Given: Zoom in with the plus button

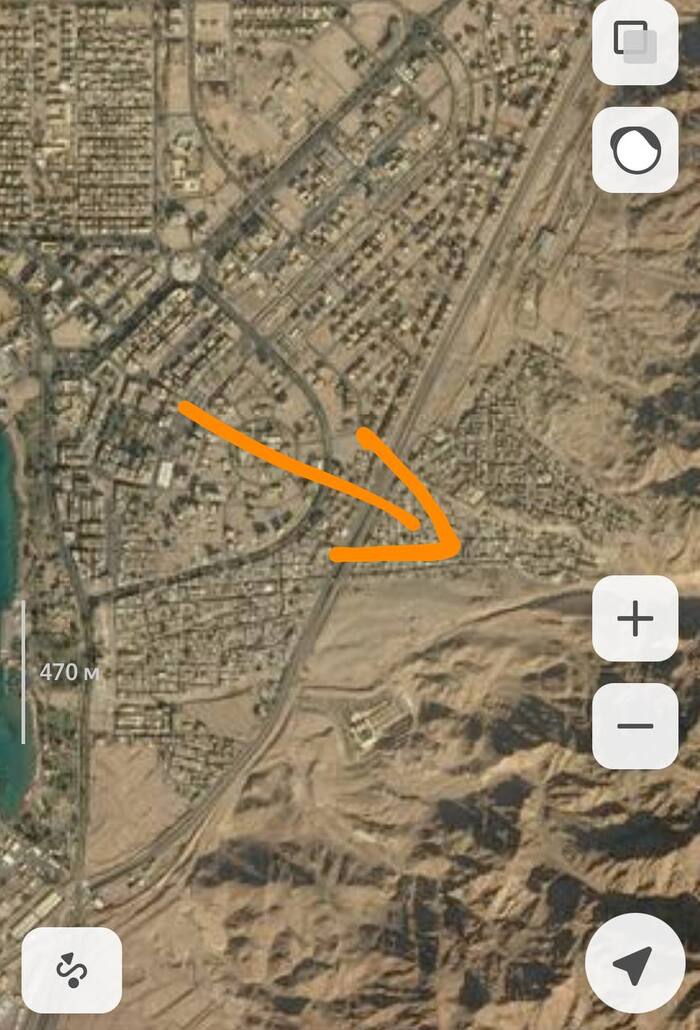Looking at the screenshot, I should click(635, 619).
